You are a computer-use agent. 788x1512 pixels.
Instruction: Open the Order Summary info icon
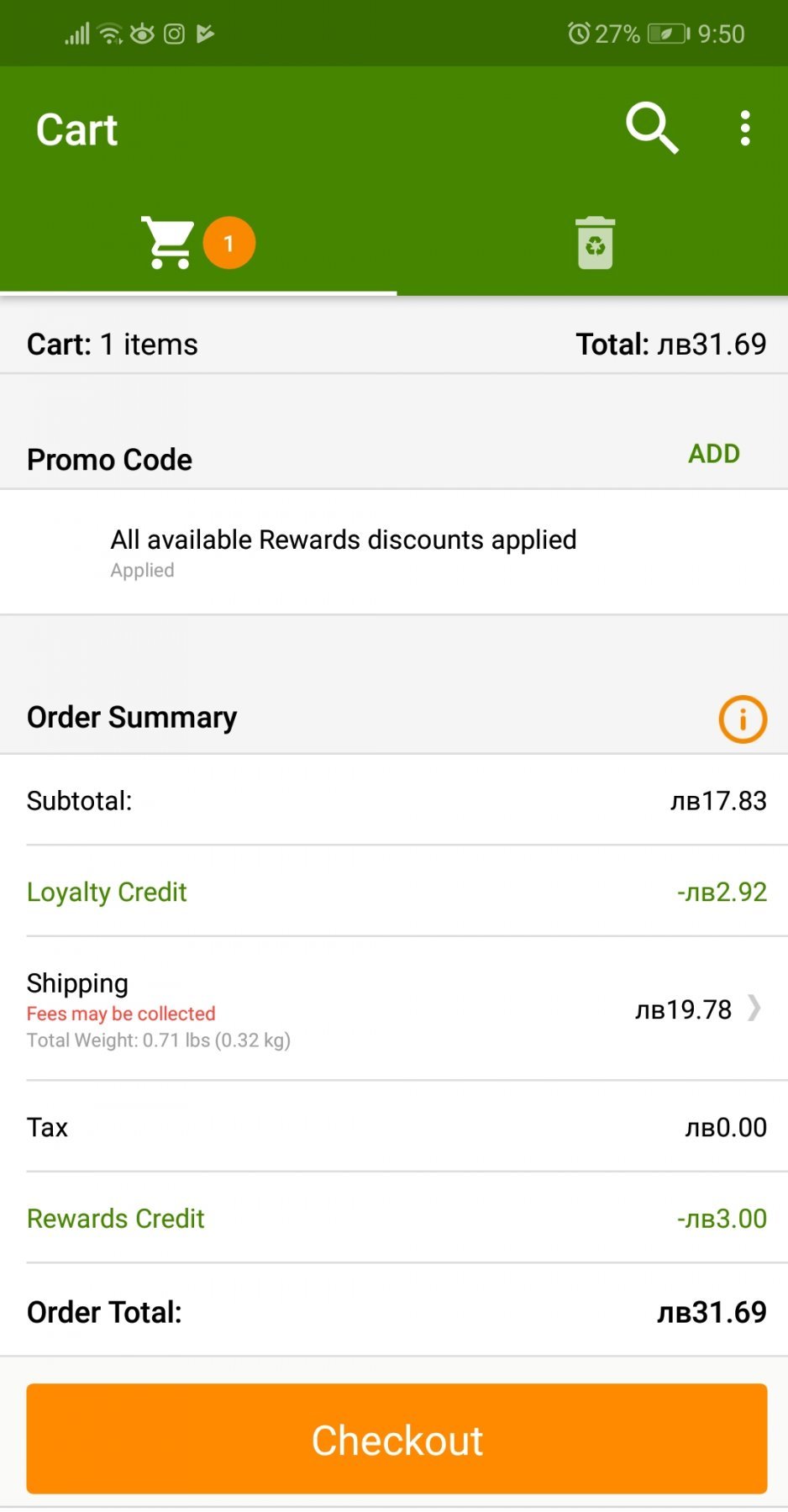click(x=743, y=719)
